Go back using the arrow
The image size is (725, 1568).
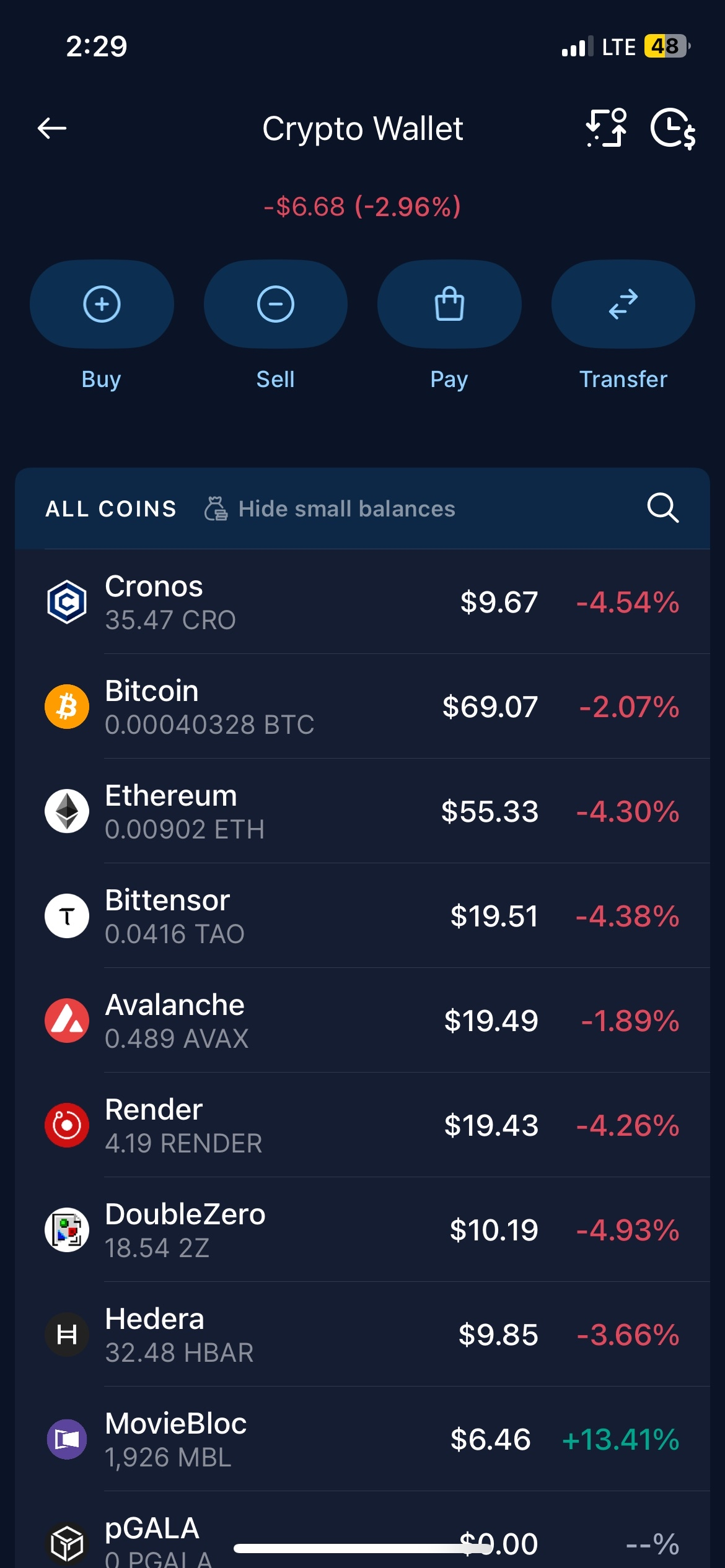click(x=52, y=129)
